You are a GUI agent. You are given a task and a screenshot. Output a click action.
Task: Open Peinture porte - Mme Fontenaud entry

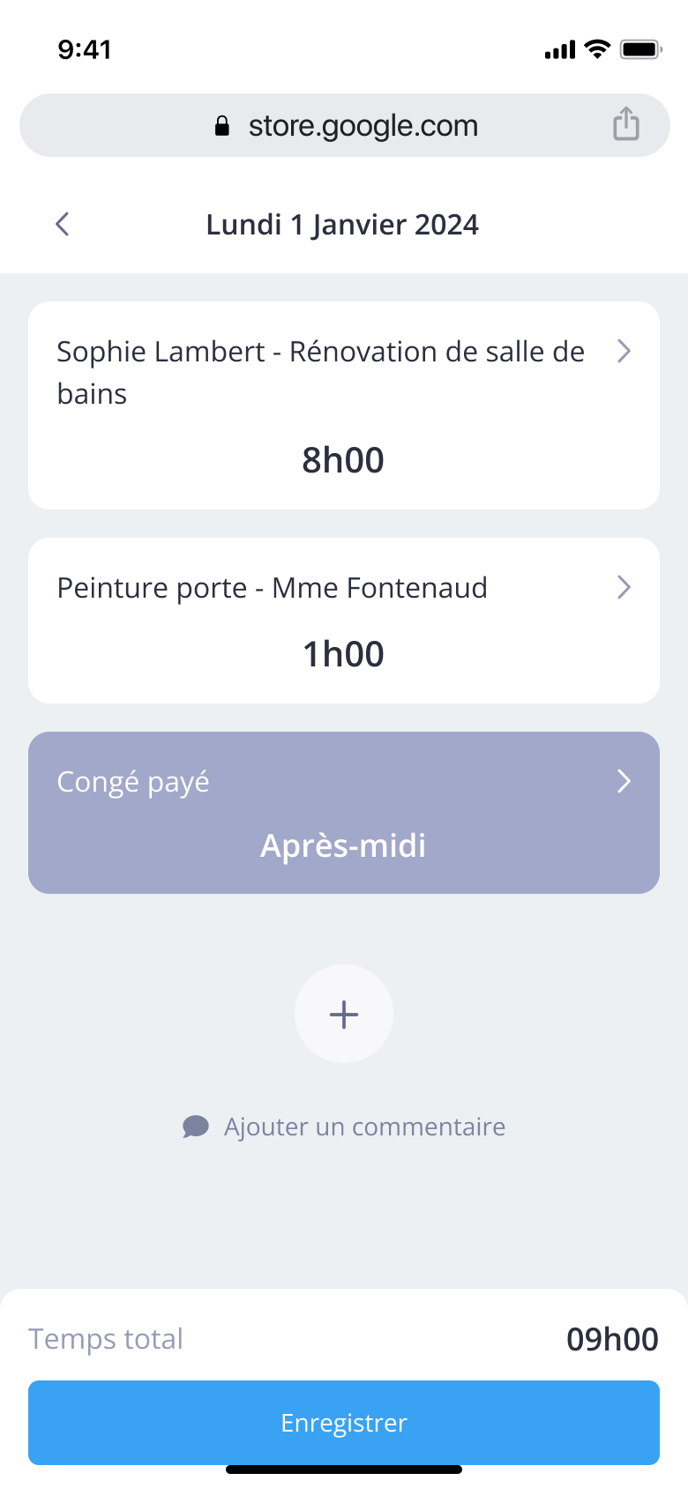[x=344, y=620]
